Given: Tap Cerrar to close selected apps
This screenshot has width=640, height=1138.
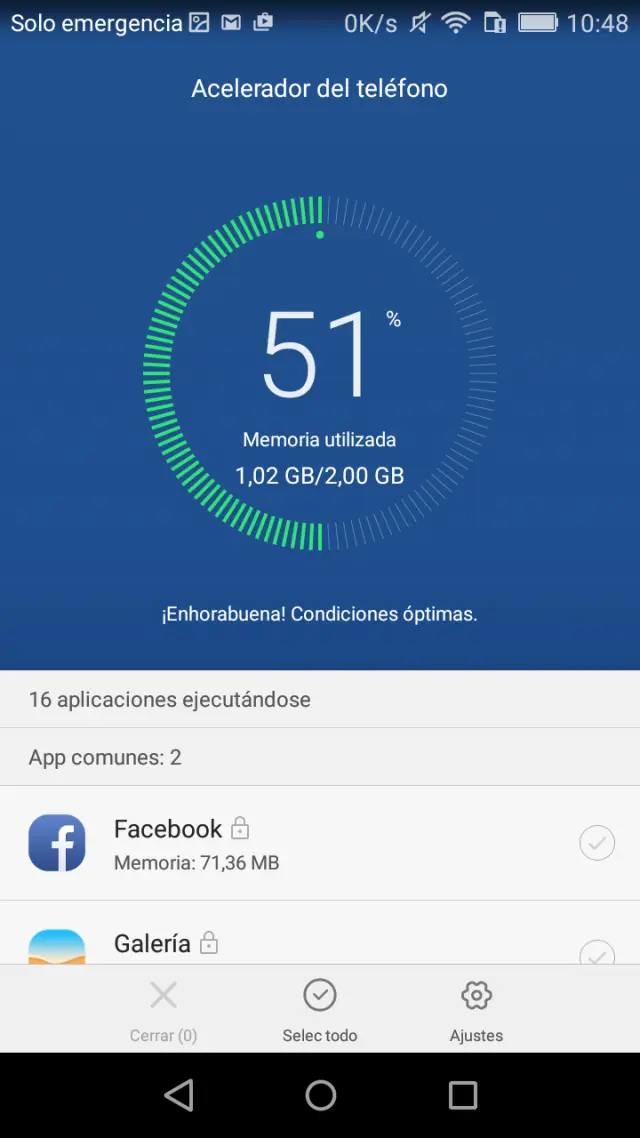Looking at the screenshot, I should point(163,1010).
